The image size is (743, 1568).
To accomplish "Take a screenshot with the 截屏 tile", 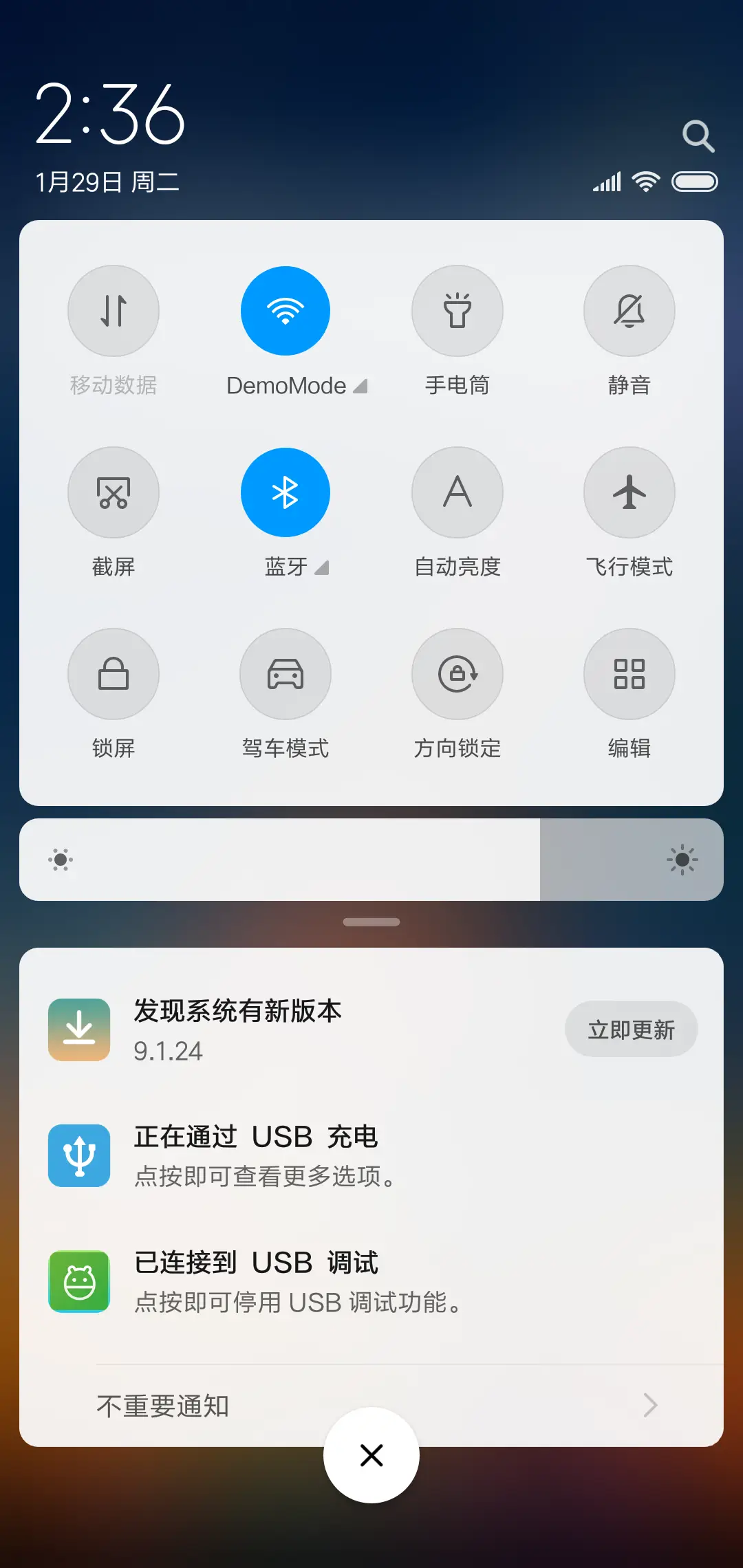I will [x=114, y=492].
